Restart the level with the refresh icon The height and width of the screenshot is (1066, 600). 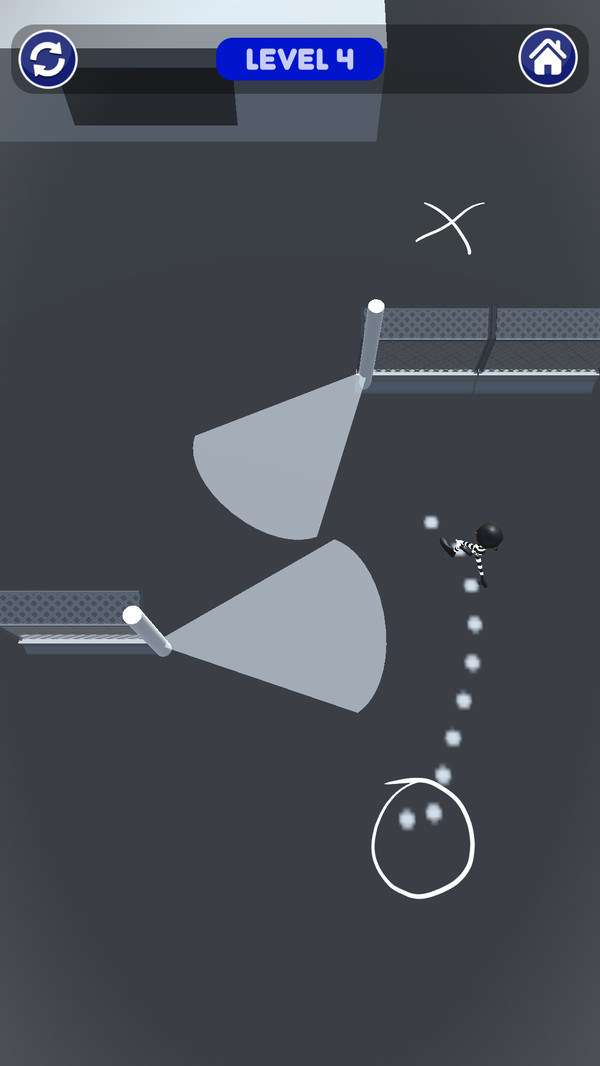tap(48, 59)
